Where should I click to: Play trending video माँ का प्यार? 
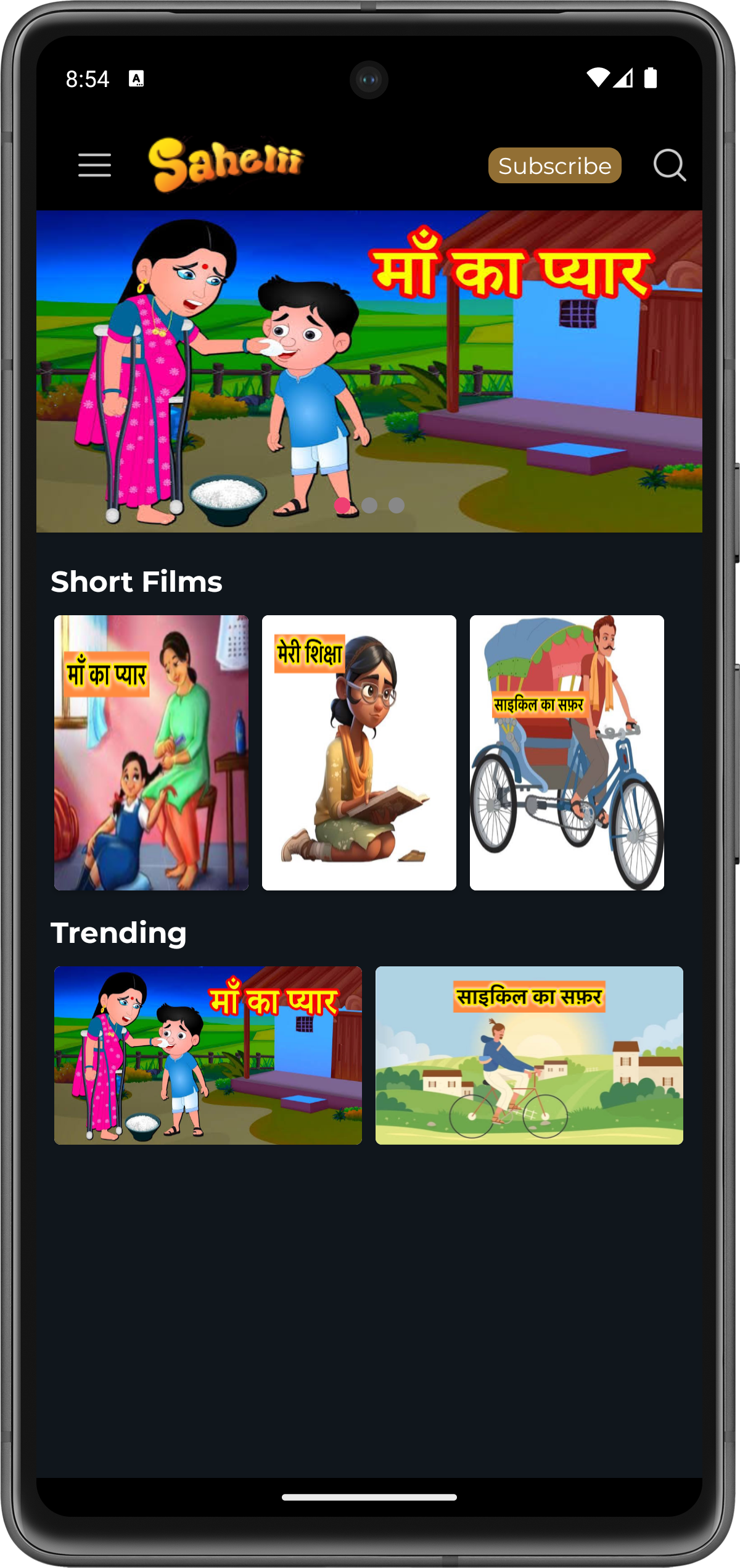(x=208, y=1055)
